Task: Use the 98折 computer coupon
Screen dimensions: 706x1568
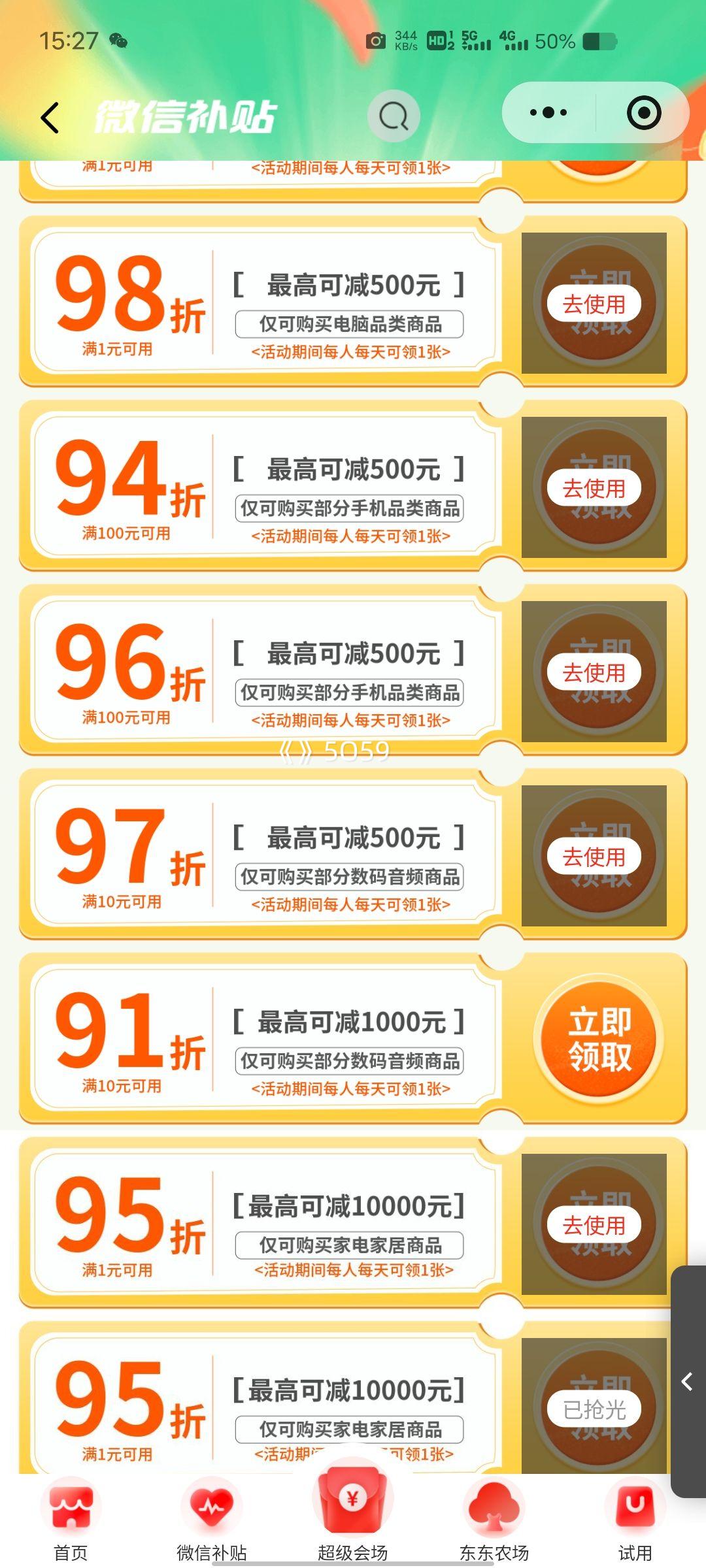Action: tap(594, 304)
